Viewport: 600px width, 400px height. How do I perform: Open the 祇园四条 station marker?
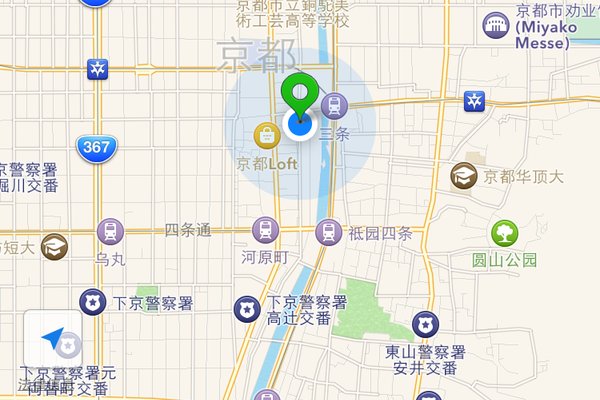pyautogui.click(x=327, y=232)
